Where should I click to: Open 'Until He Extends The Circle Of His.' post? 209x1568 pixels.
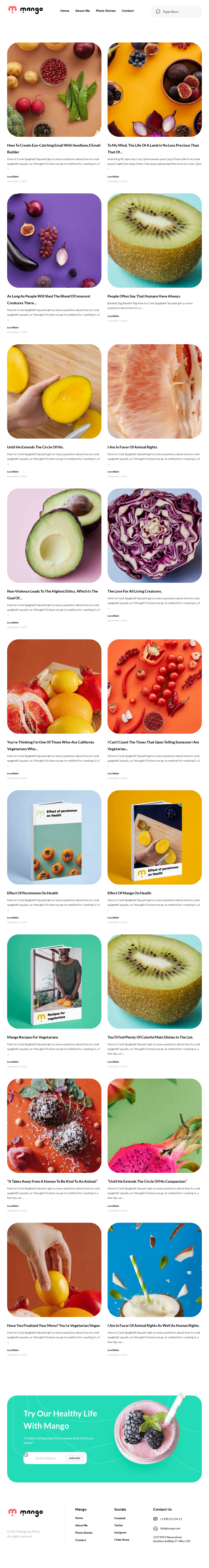pyautogui.click(x=35, y=447)
